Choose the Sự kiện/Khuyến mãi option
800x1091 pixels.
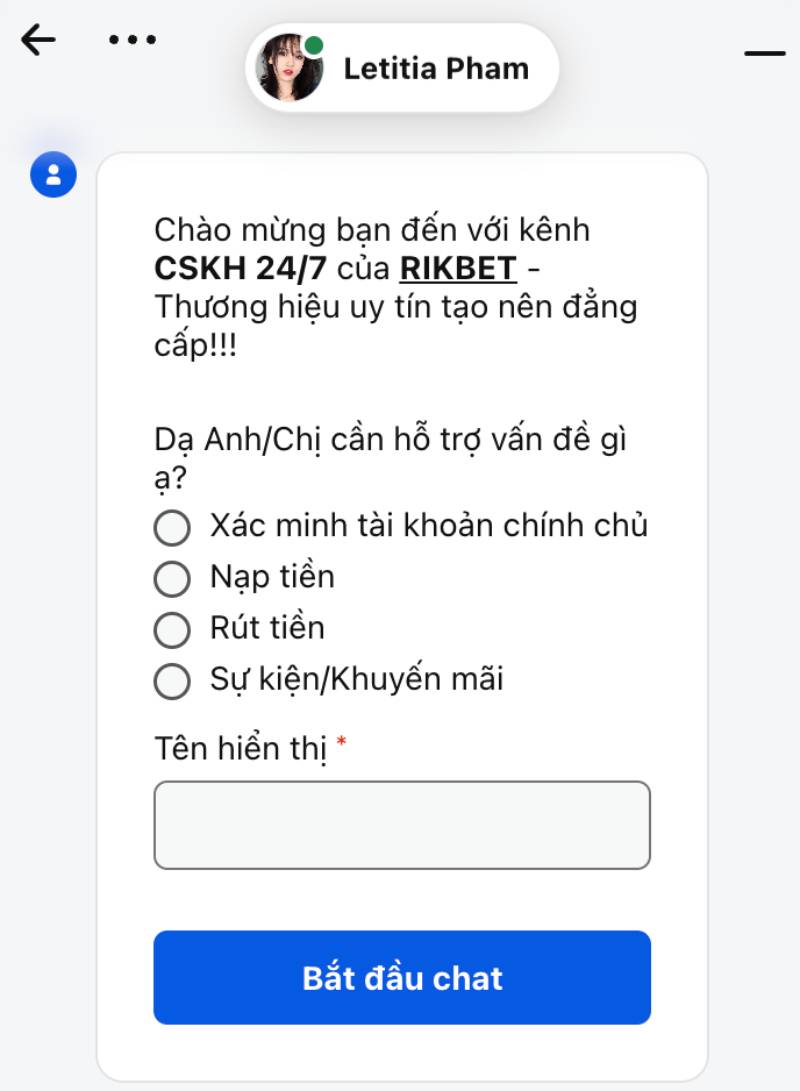[x=172, y=681]
